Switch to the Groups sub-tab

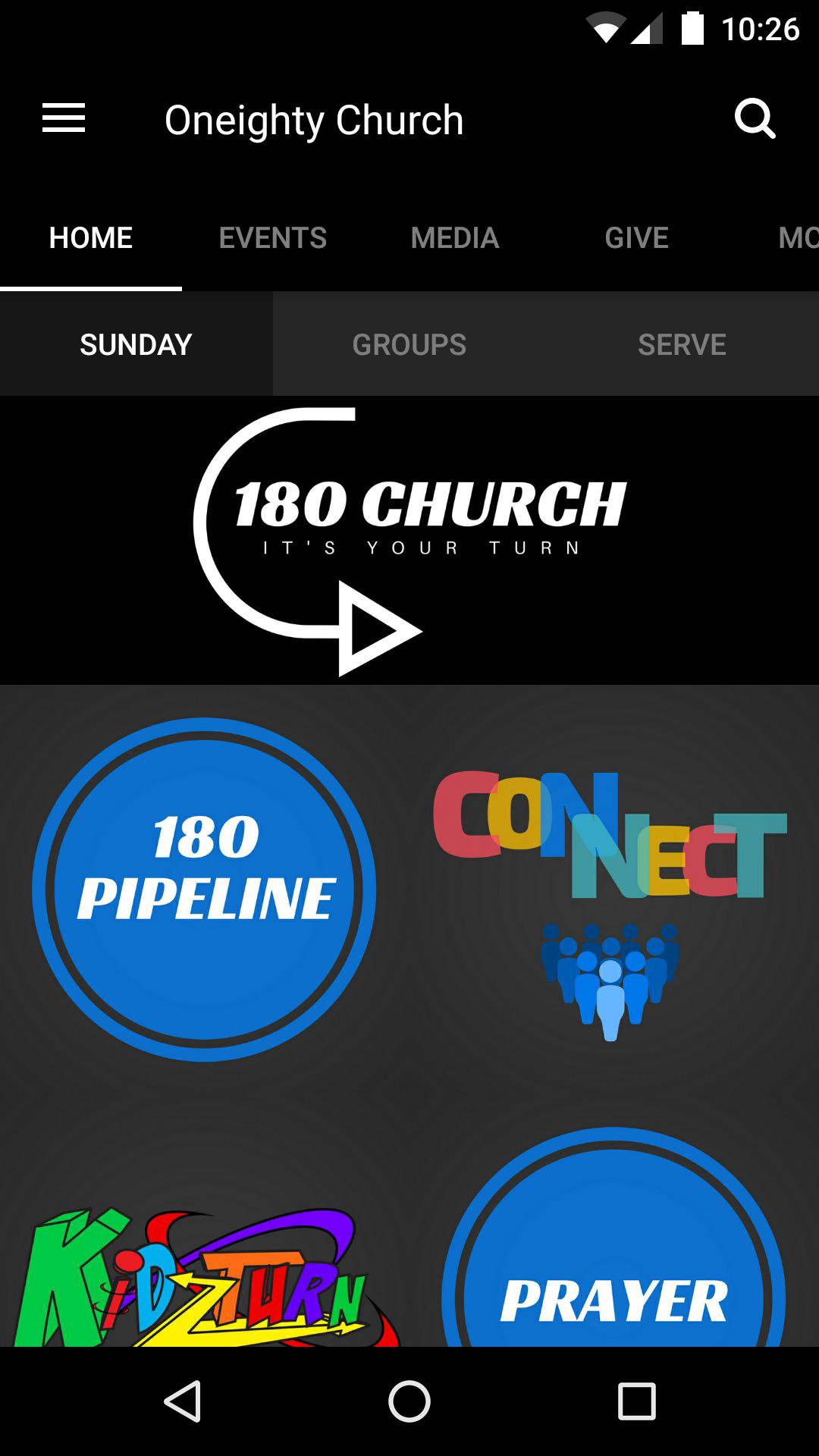click(x=409, y=345)
